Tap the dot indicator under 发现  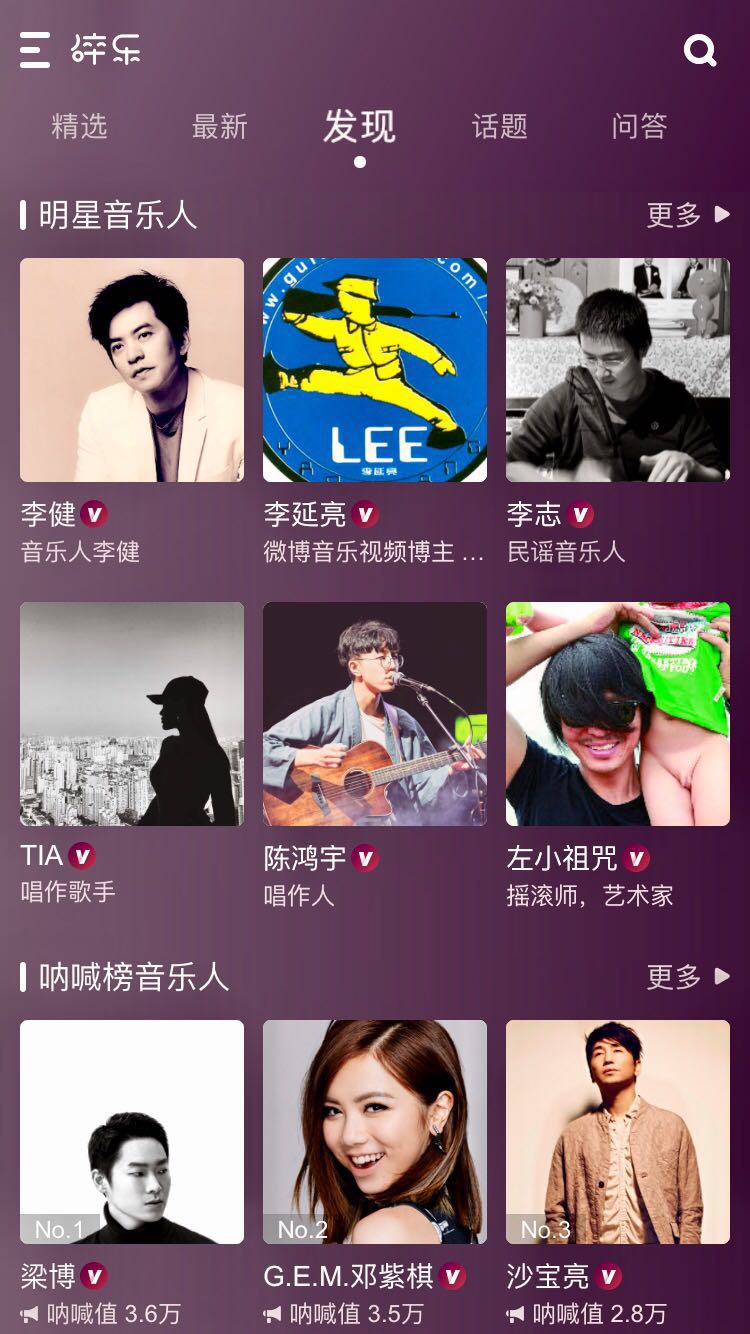(359, 160)
